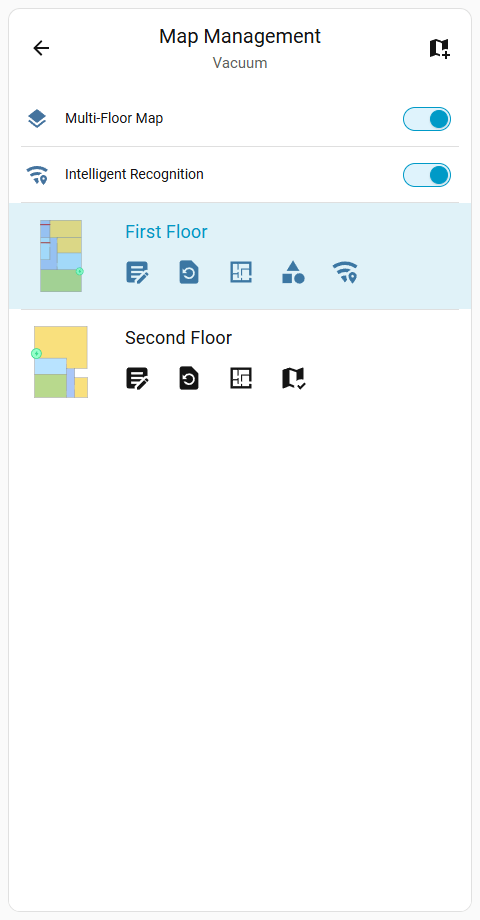Disable the Intelligent Recognition switch
The height and width of the screenshot is (920, 480).
[427, 175]
